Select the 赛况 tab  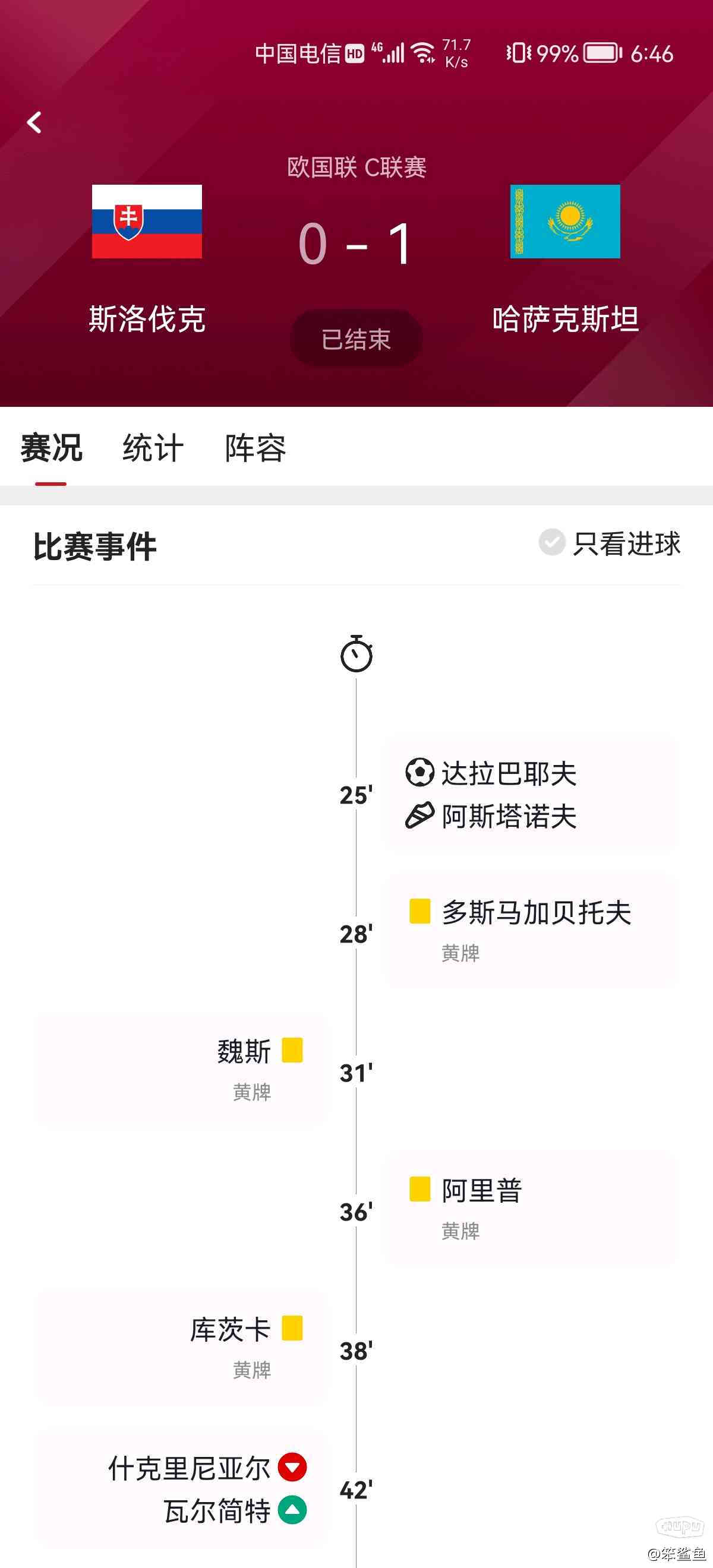52,448
